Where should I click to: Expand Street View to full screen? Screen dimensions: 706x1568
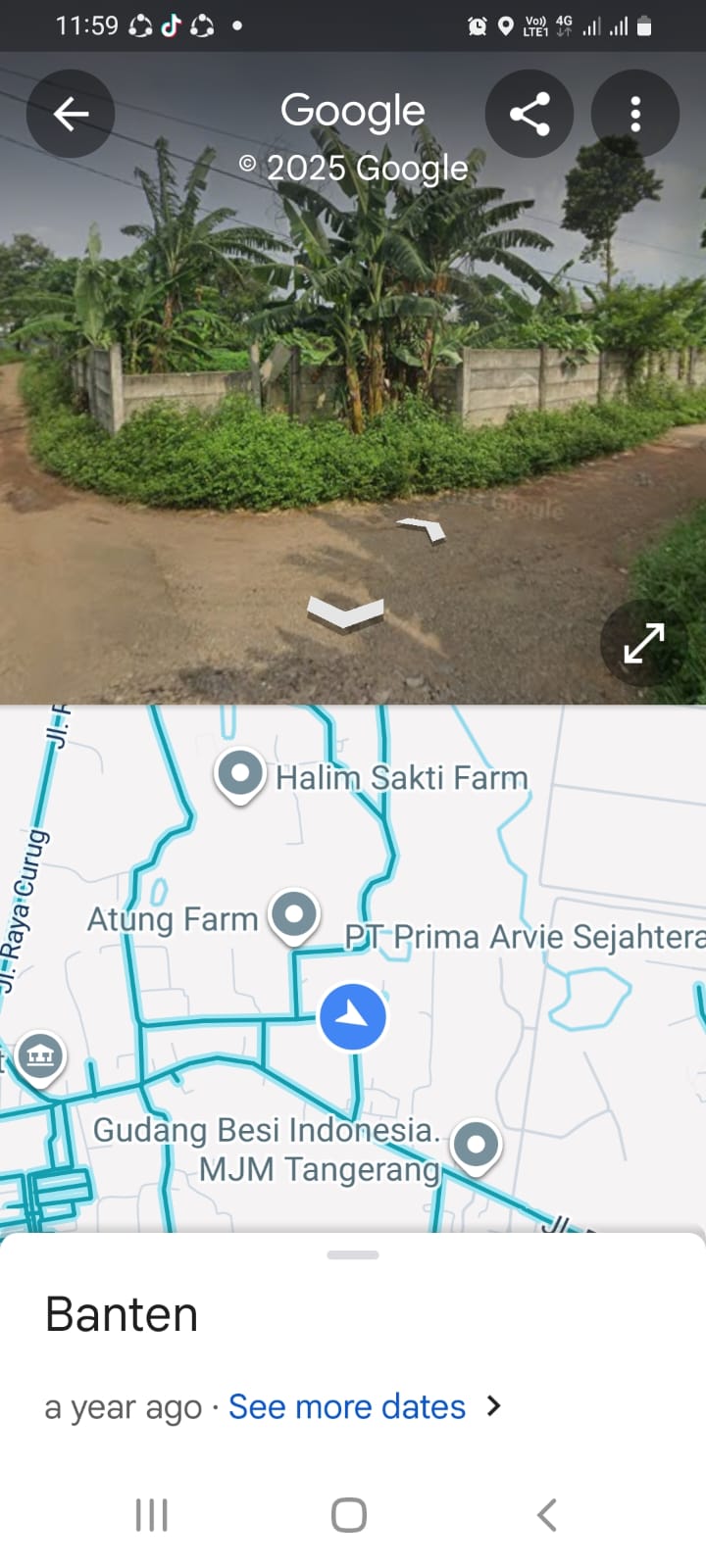click(x=644, y=643)
